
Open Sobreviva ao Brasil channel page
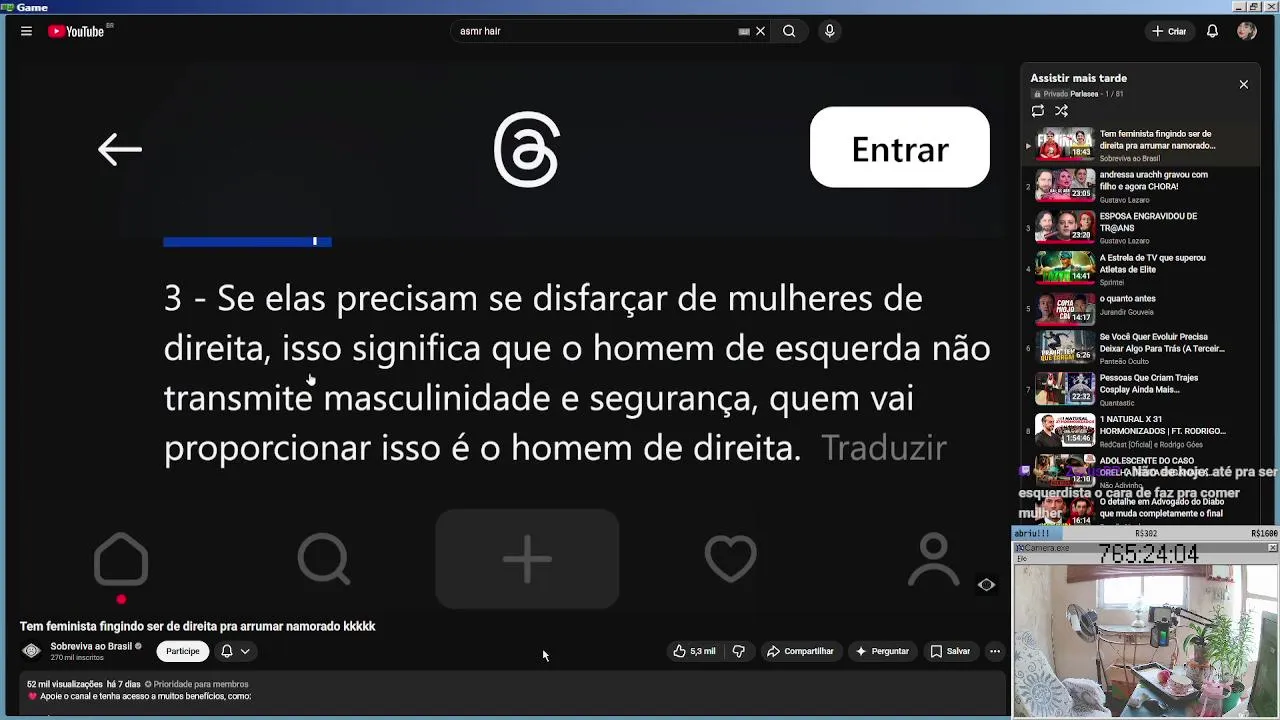[x=90, y=646]
